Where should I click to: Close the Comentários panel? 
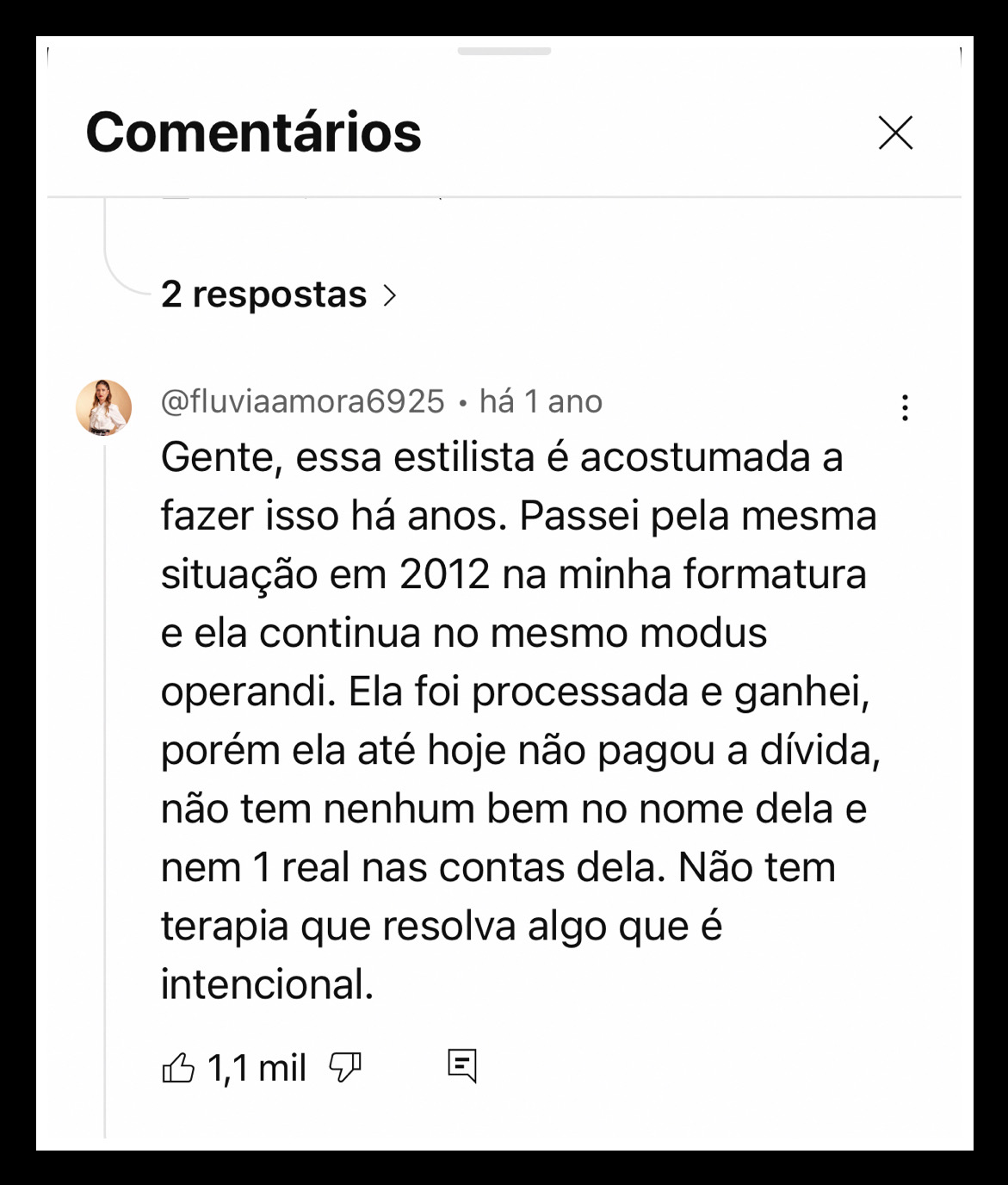895,133
